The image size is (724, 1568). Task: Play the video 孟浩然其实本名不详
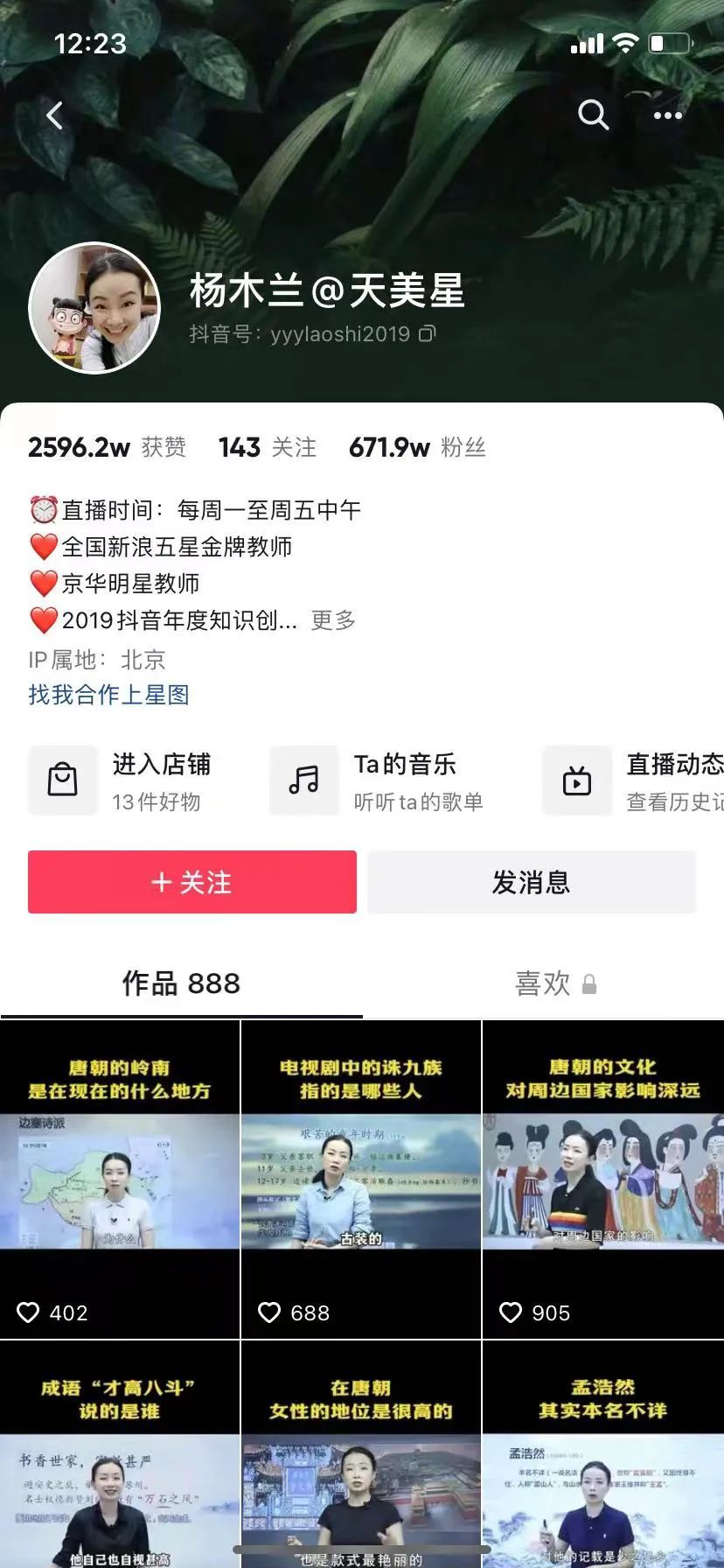coord(602,1470)
